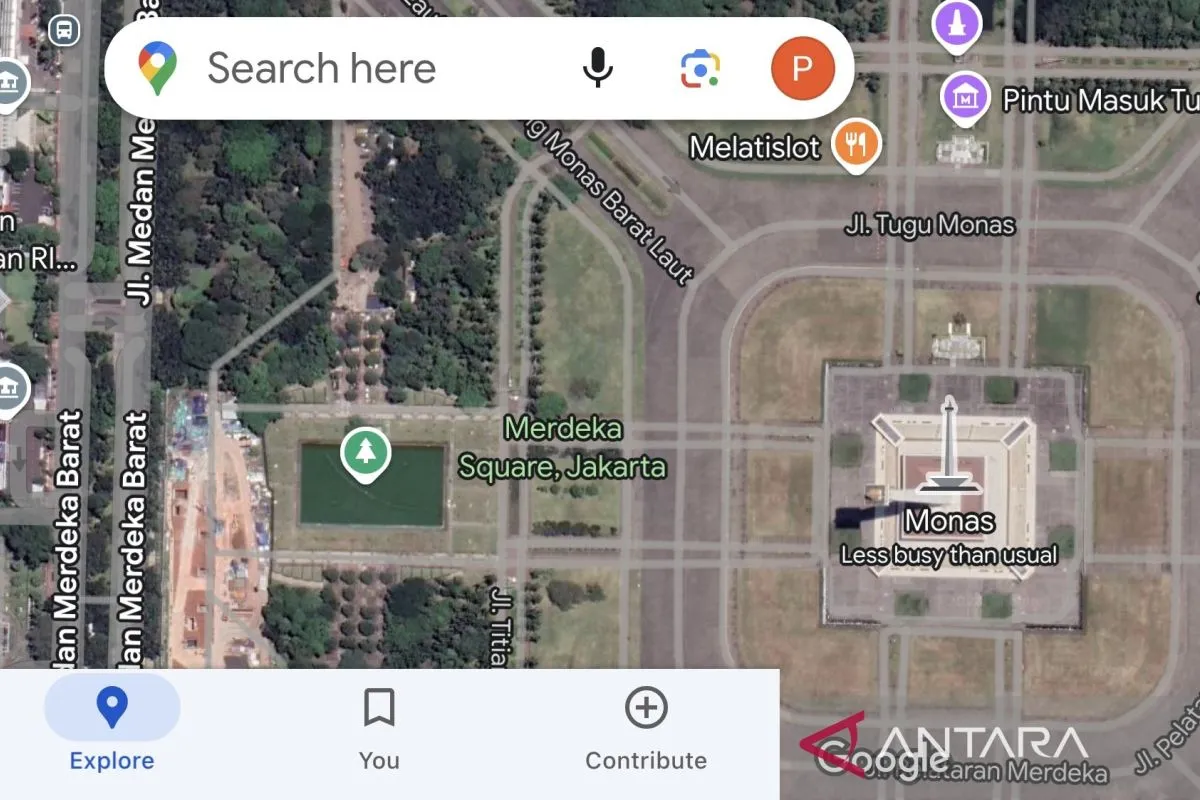Open Google Lens camera search
This screenshot has height=800, width=1200.
coord(700,69)
